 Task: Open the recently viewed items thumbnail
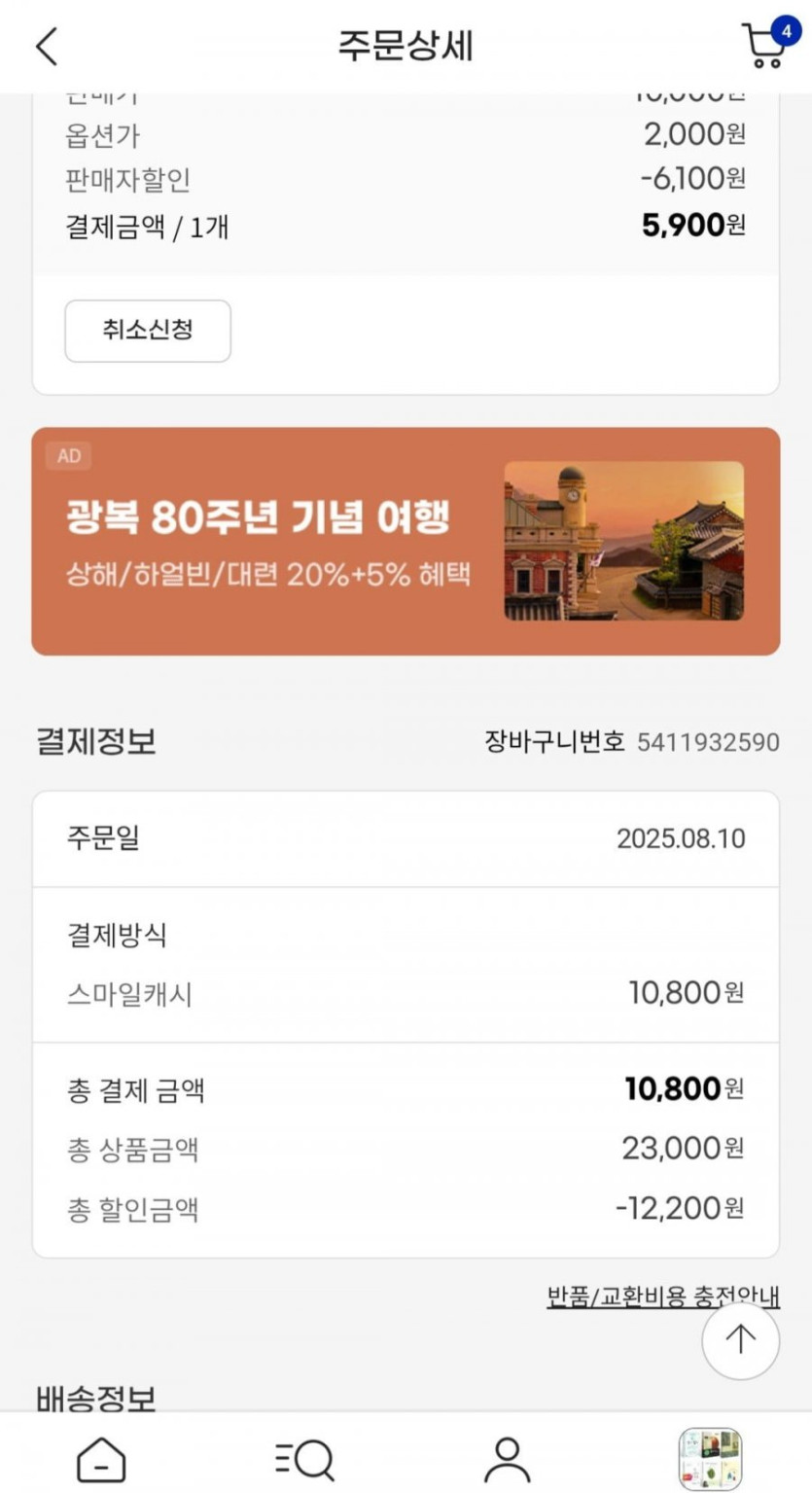710,1459
